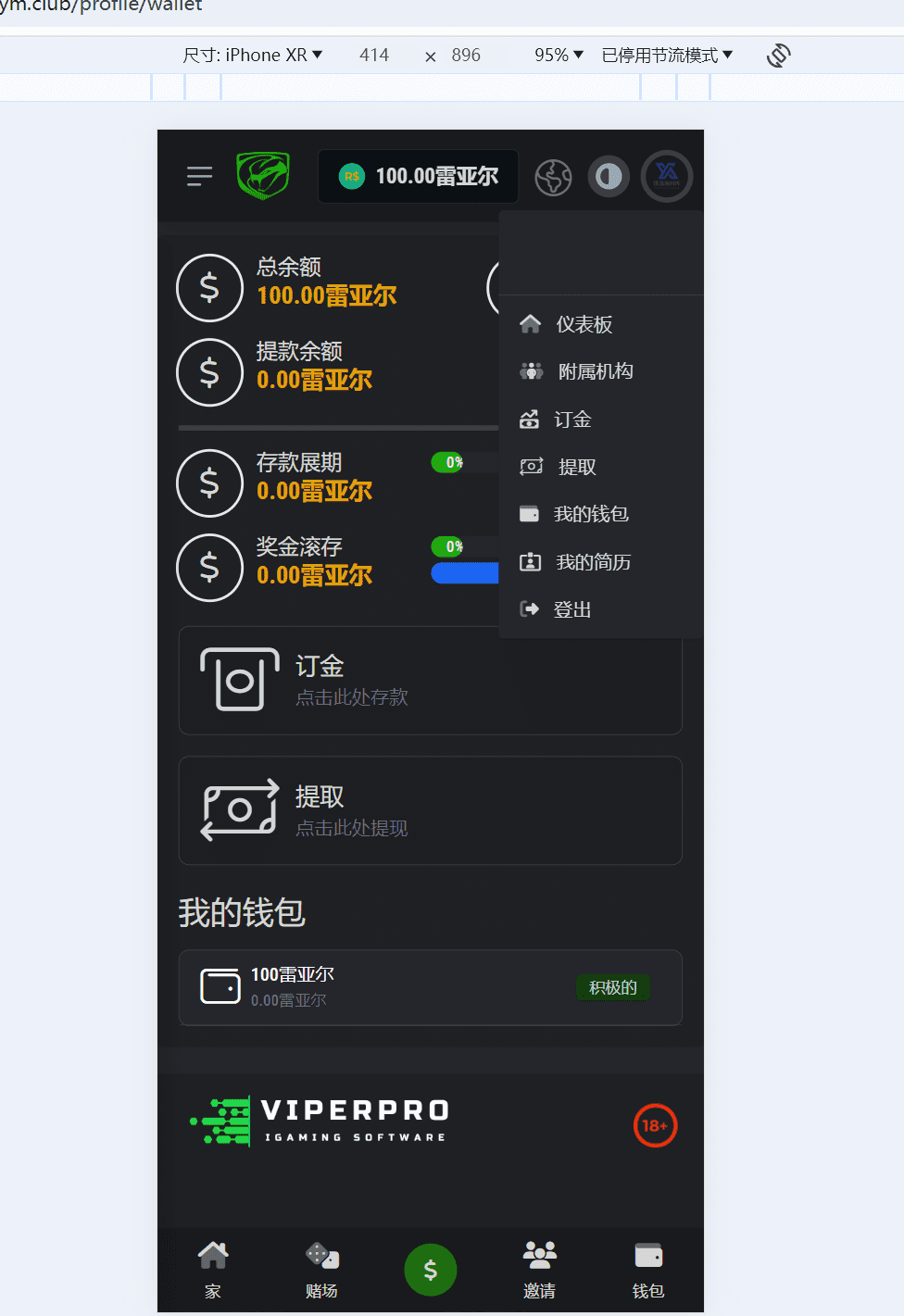This screenshot has width=904, height=1316.
Task: Switch to the 家 home tab
Action: click(x=213, y=1268)
